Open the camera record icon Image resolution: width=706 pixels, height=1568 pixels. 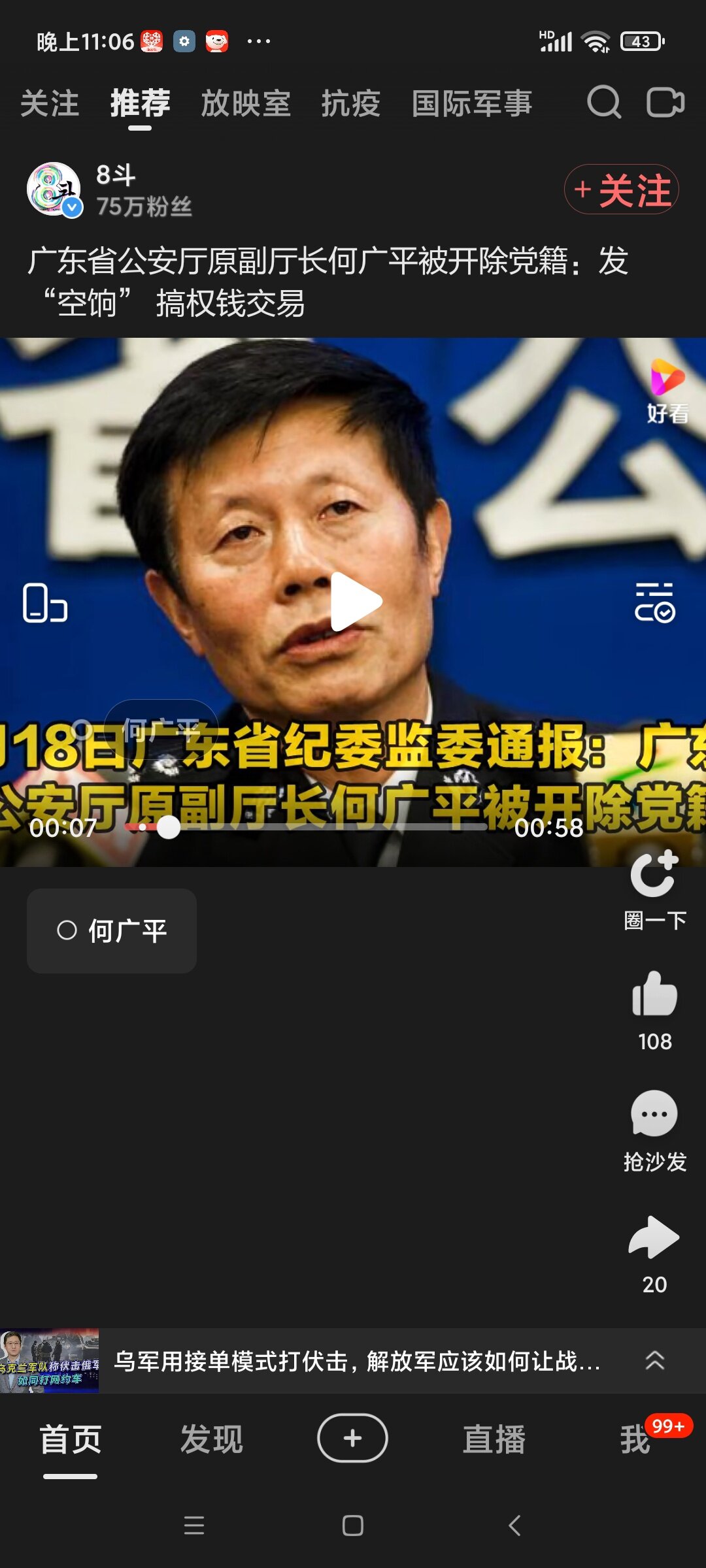click(x=665, y=103)
